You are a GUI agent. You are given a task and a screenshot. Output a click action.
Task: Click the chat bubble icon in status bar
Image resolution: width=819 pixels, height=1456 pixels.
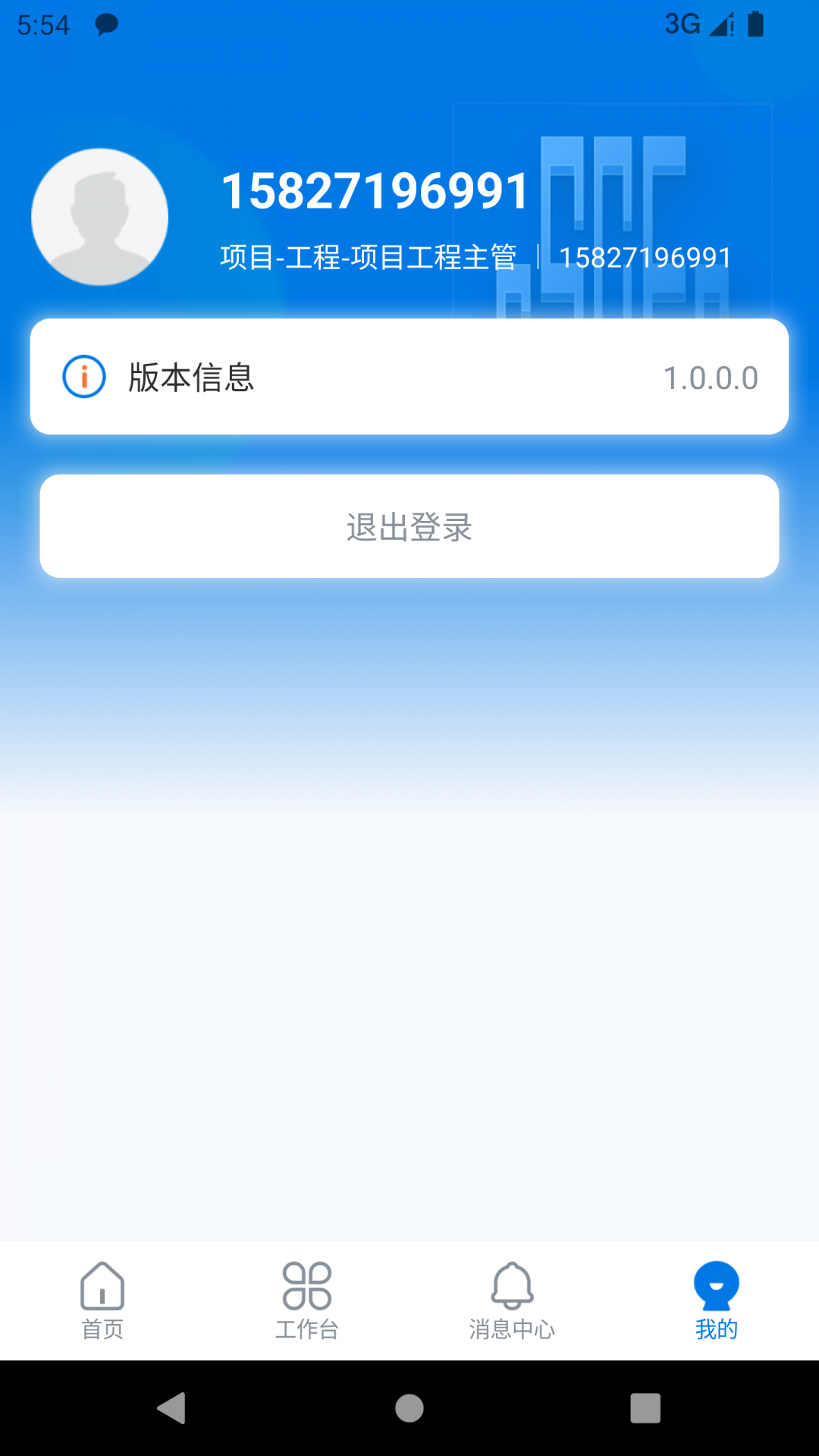pos(105,24)
